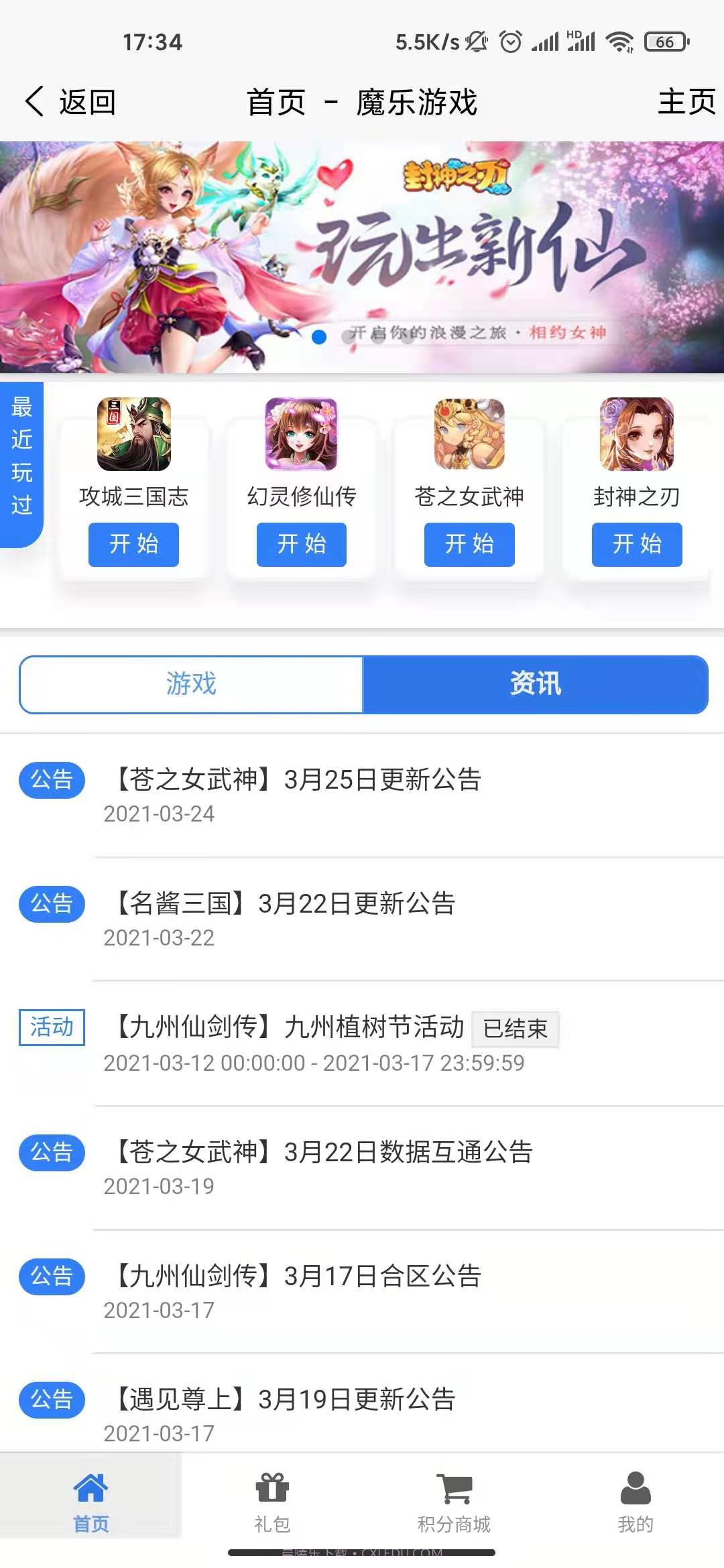This screenshot has width=724, height=1568.
Task: Start the 攻城三国志 game with 开始
Action: [133, 544]
